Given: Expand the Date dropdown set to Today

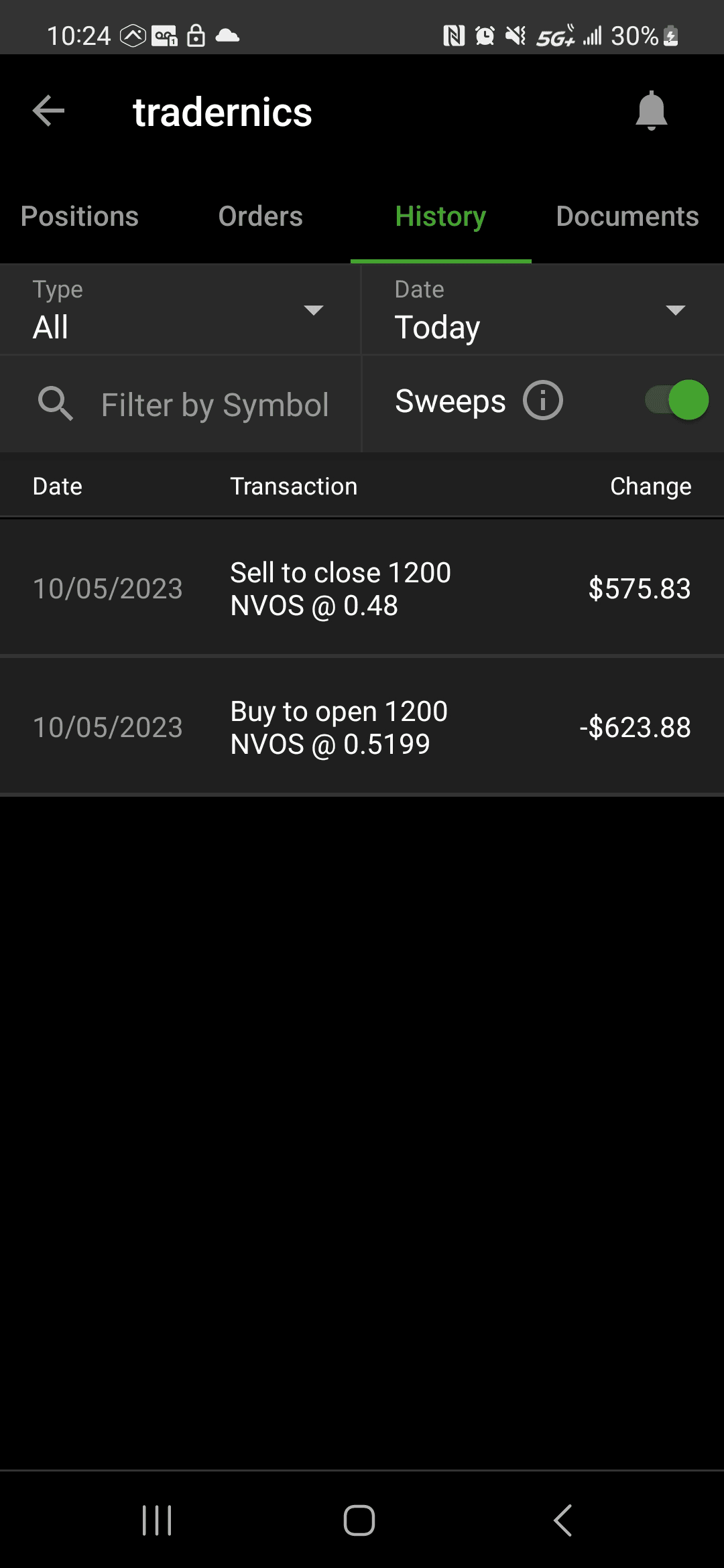Looking at the screenshot, I should tap(542, 310).
